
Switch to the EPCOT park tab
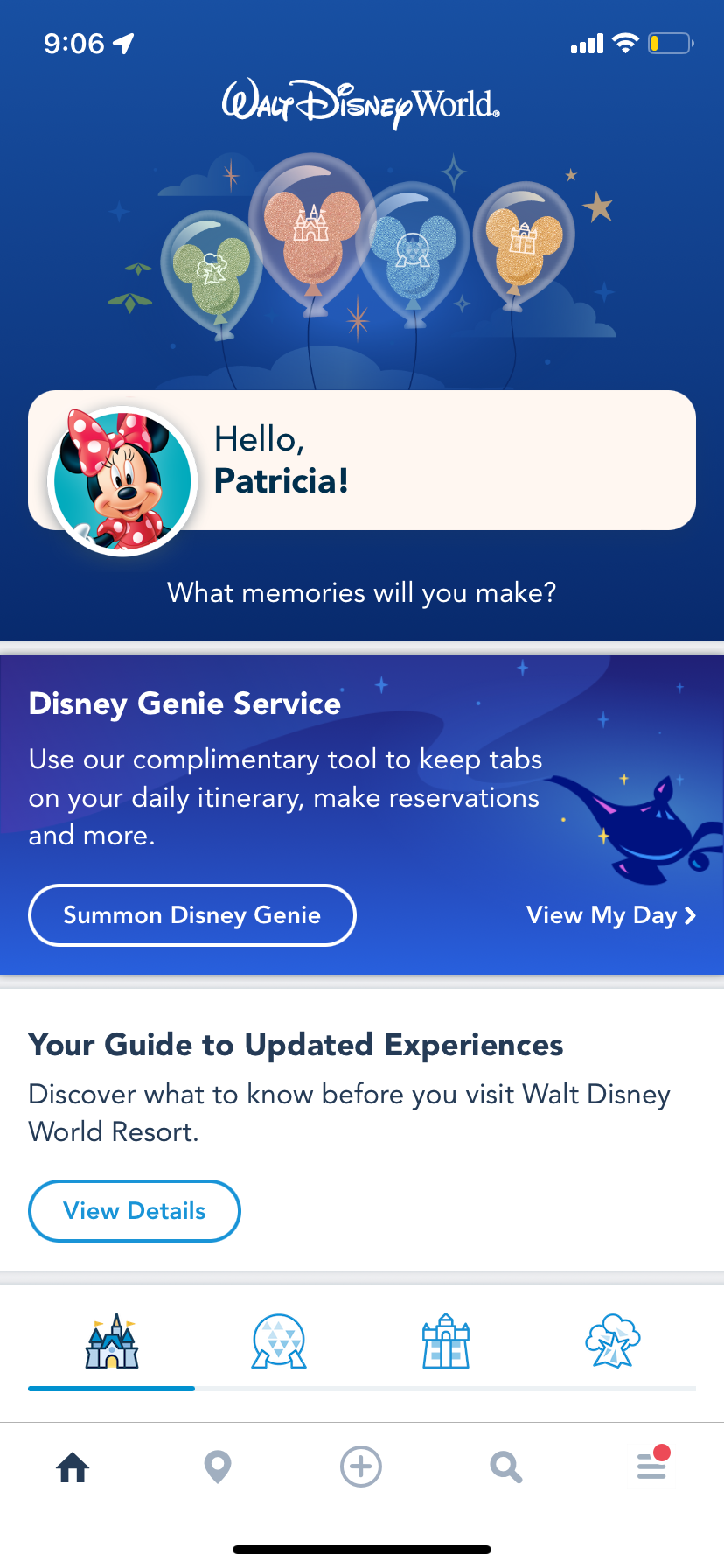[x=279, y=1341]
